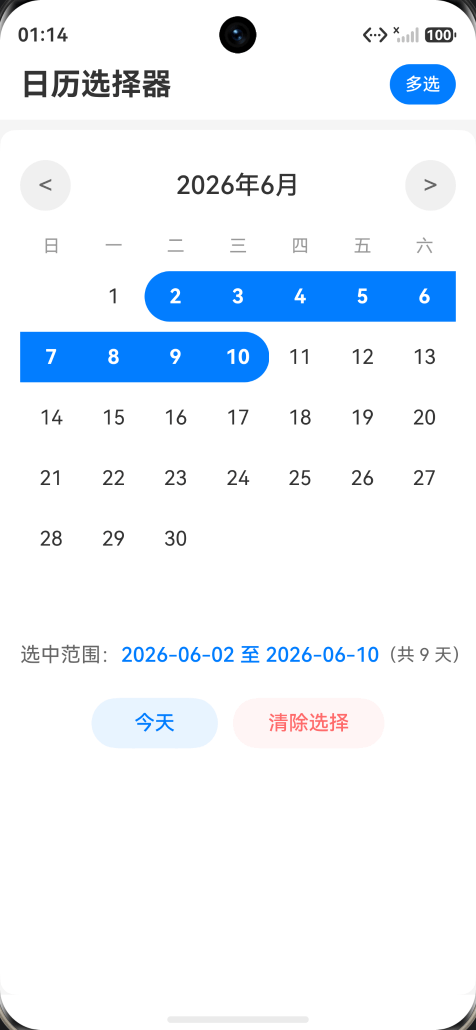
Task: Choose date 27
Action: 424,478
